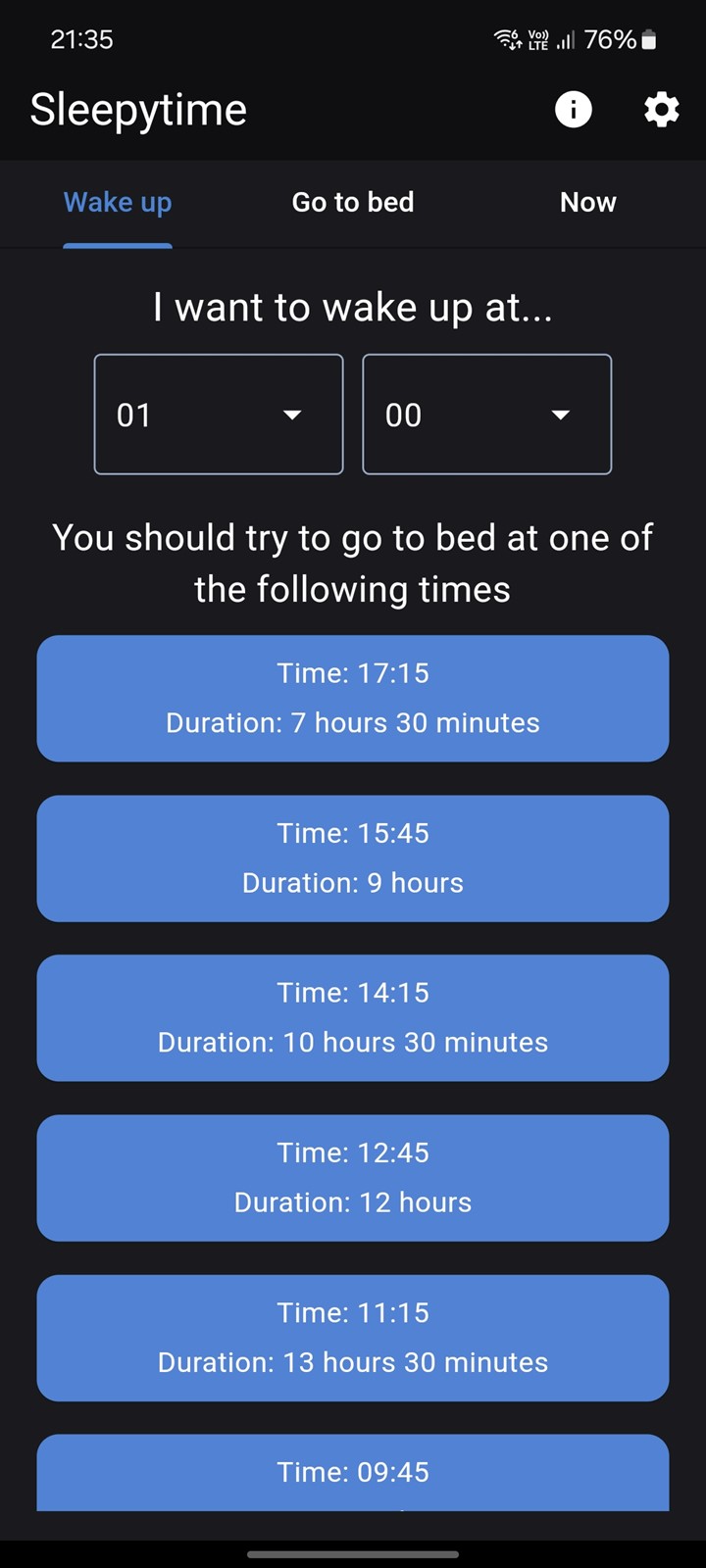This screenshot has width=706, height=1568.
Task: Select the Wake up tab
Action: (118, 203)
